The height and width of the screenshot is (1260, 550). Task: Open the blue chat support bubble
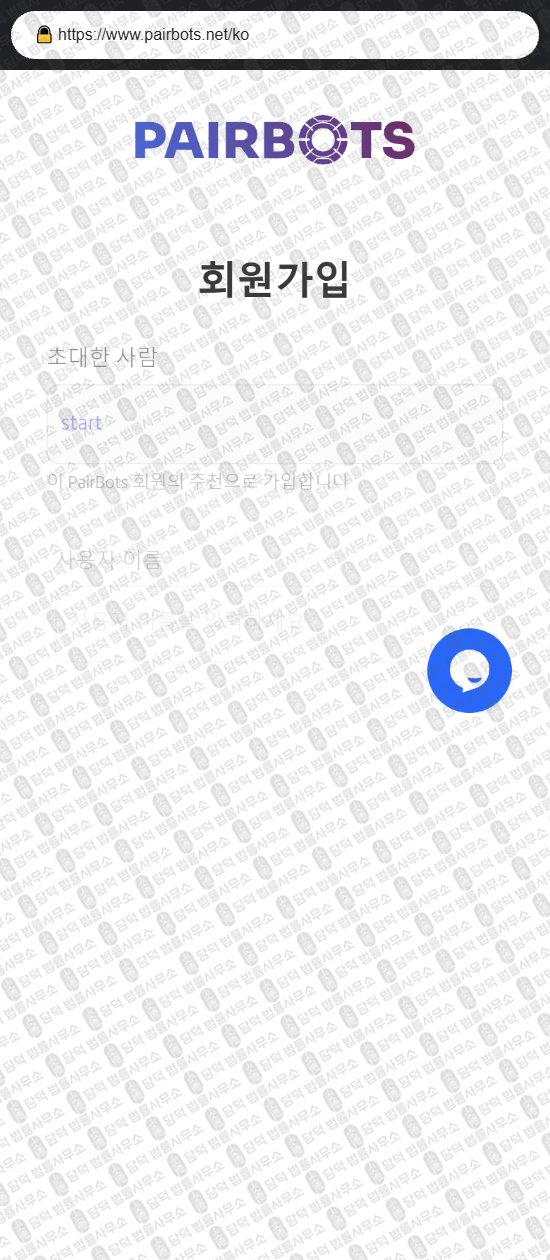[469, 670]
